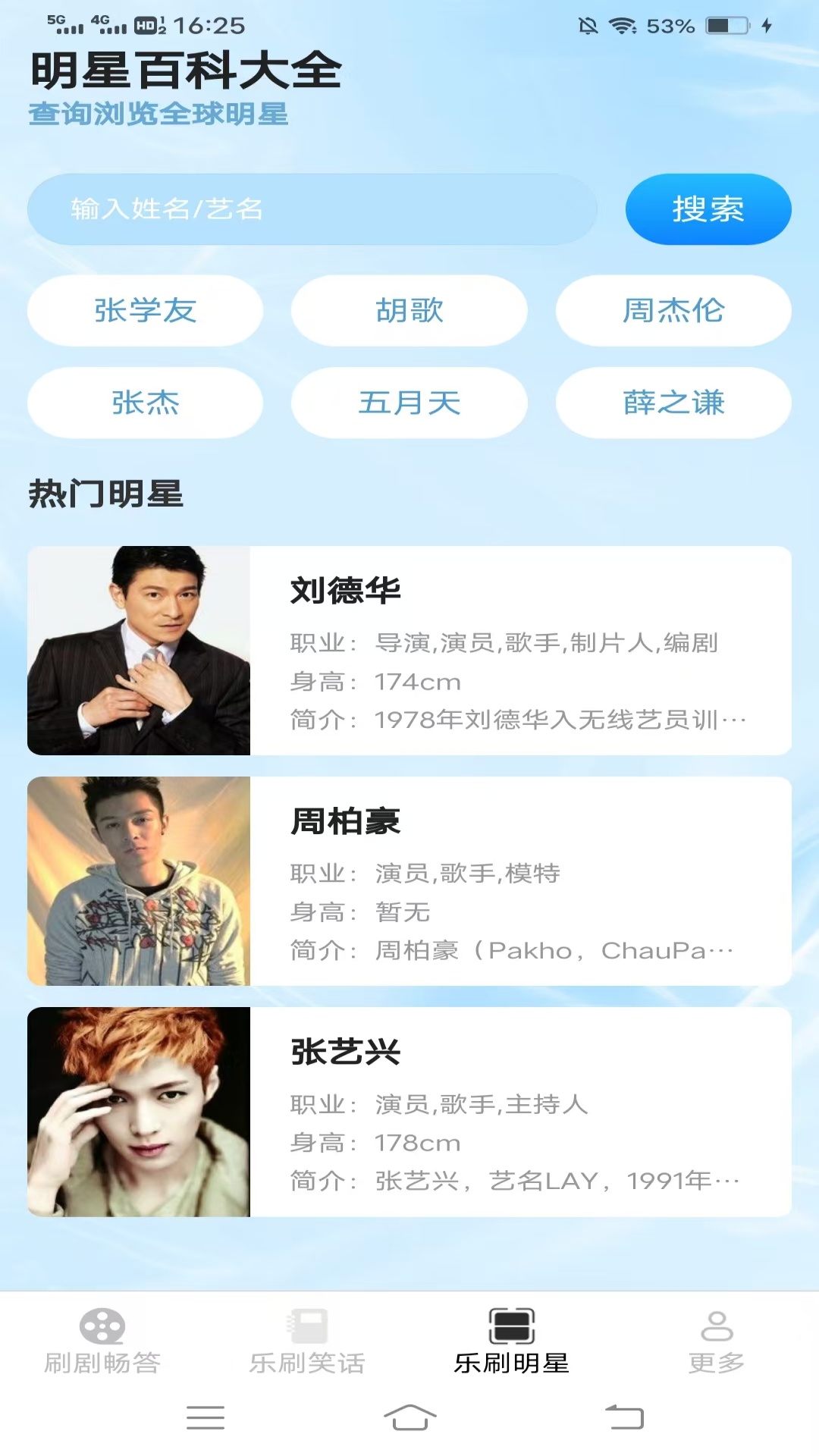Image resolution: width=819 pixels, height=1456 pixels.
Task: Tap the blue 搜索 button
Action: (708, 209)
